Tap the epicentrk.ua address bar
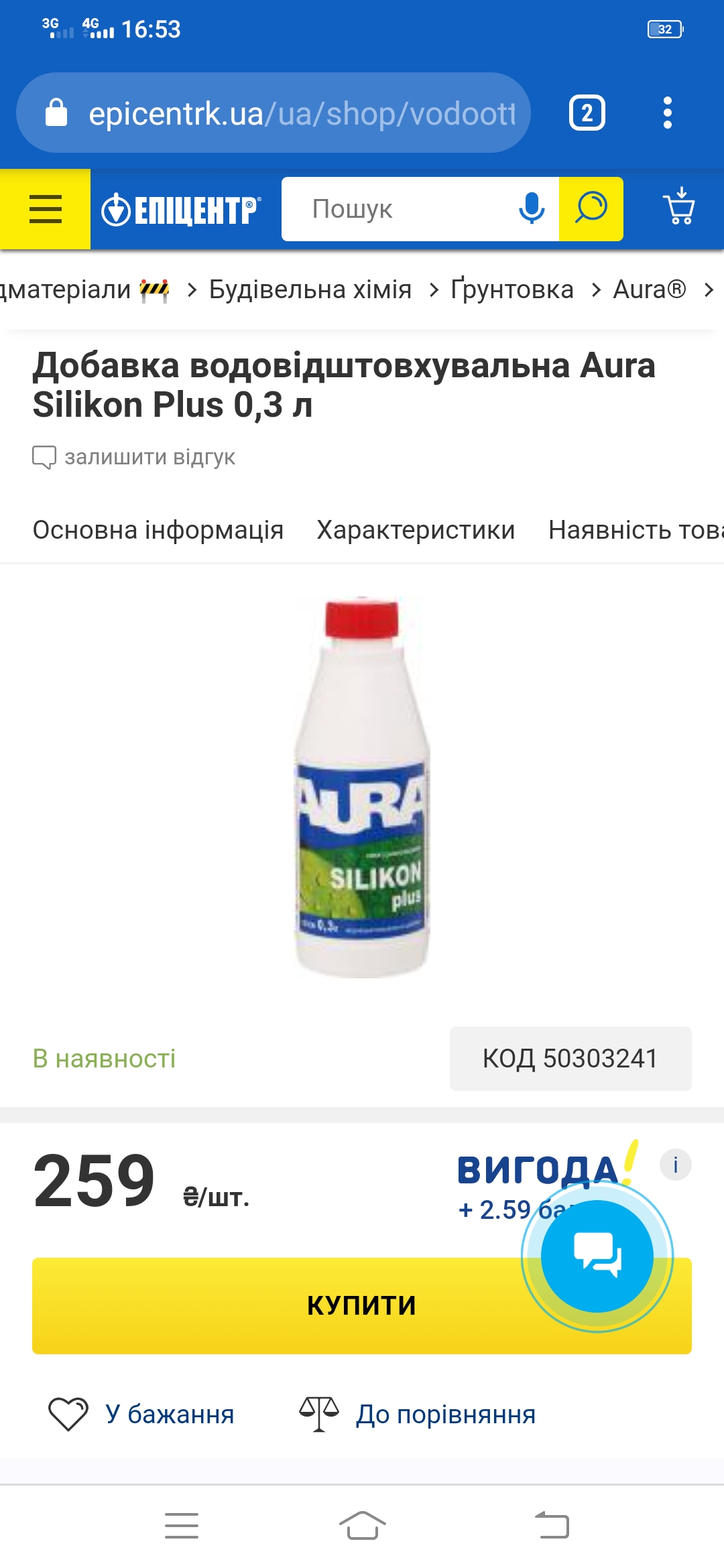The height and width of the screenshot is (1568, 724). pyautogui.click(x=274, y=113)
